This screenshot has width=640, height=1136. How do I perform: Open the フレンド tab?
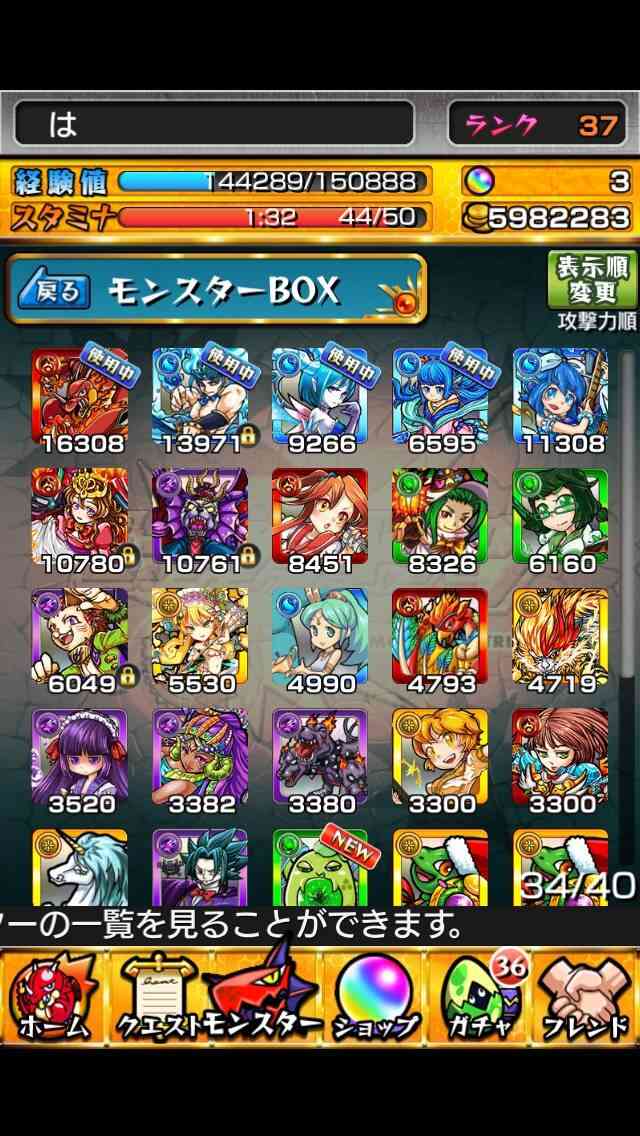click(585, 997)
